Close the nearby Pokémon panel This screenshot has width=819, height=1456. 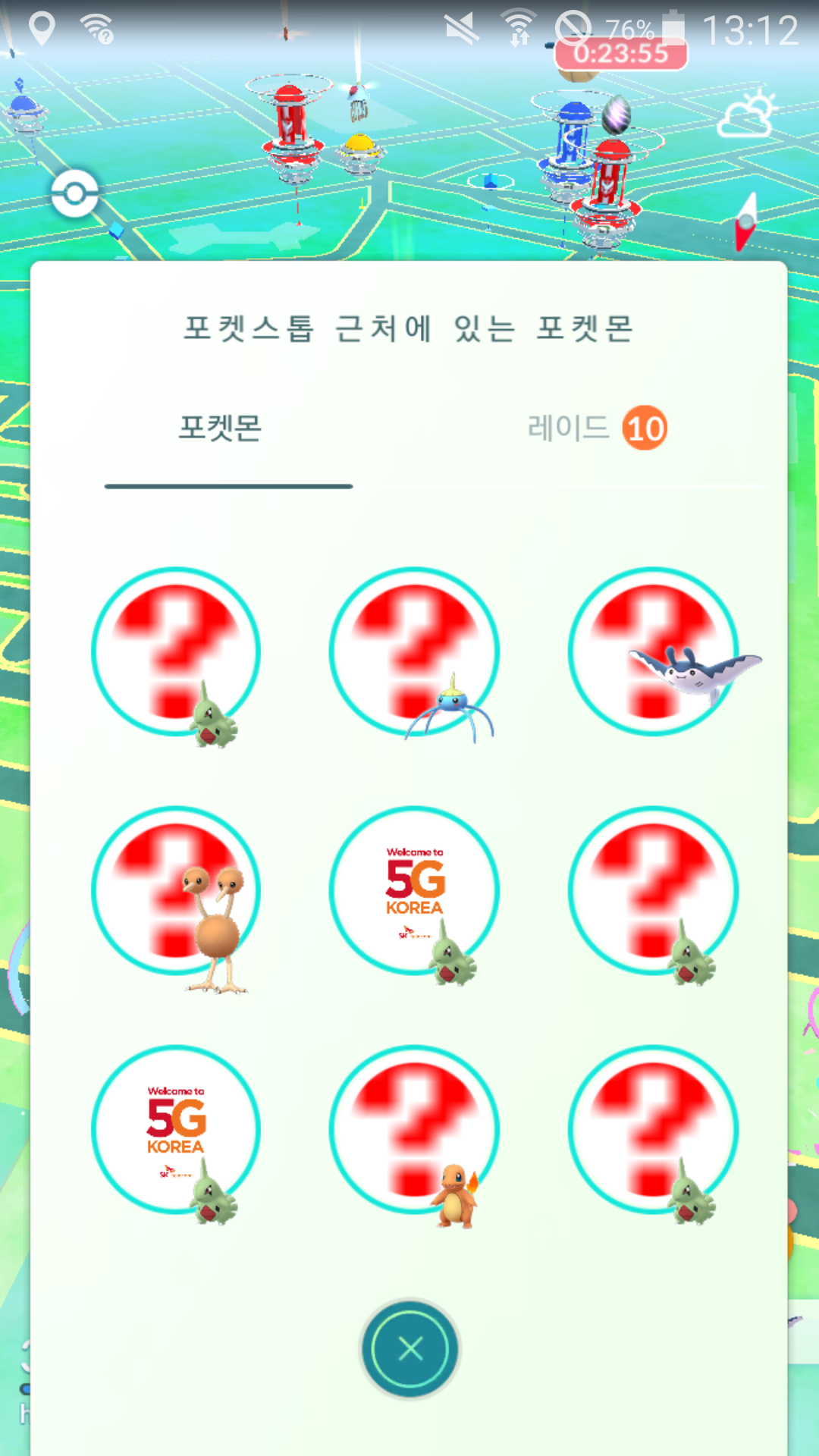tap(410, 1349)
